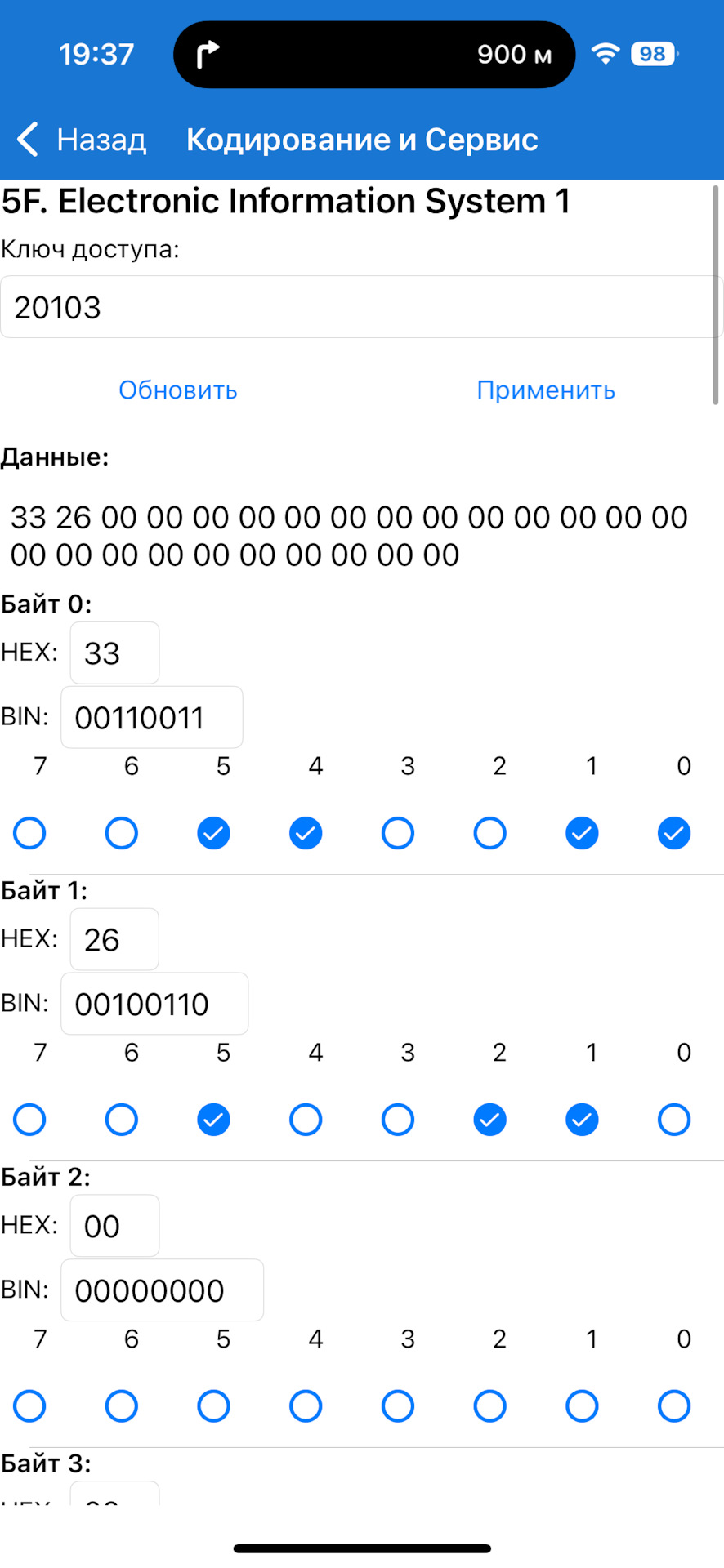Enable bit 4 of Байт 1
Viewport: 724px width, 1568px height.
306,1120
